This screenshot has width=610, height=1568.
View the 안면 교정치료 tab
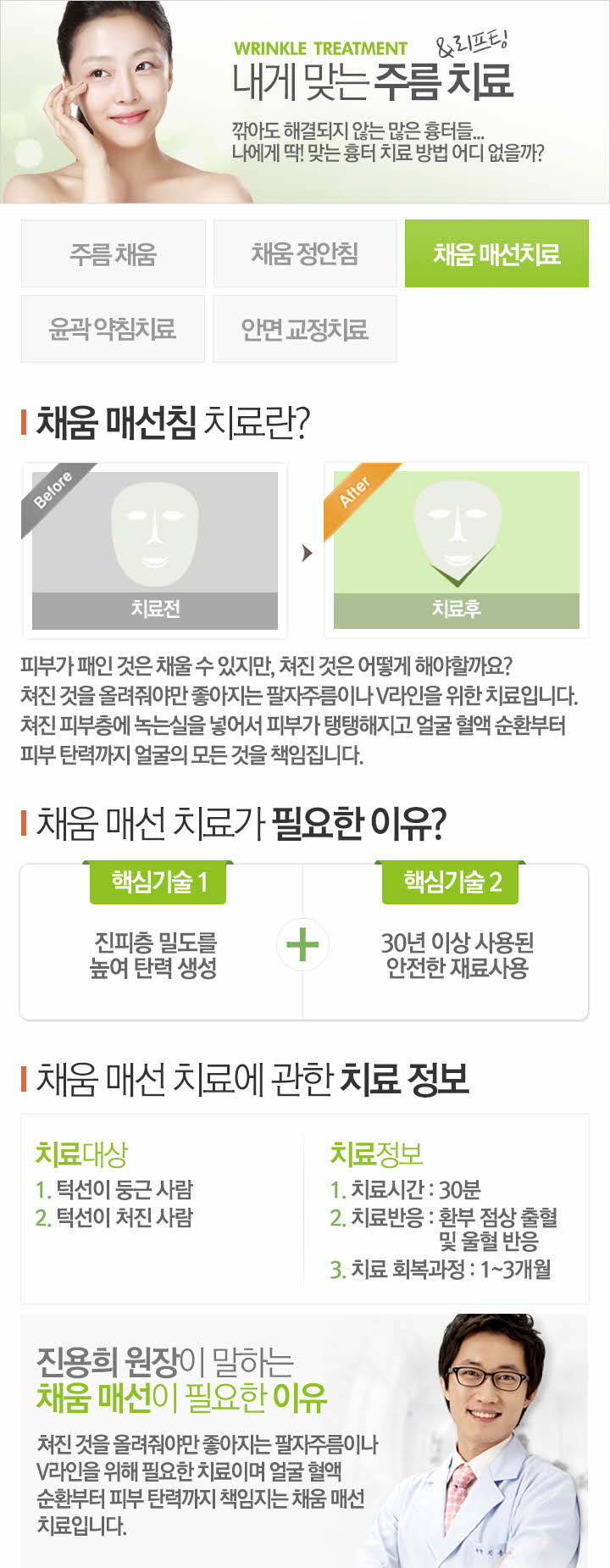pos(305,329)
